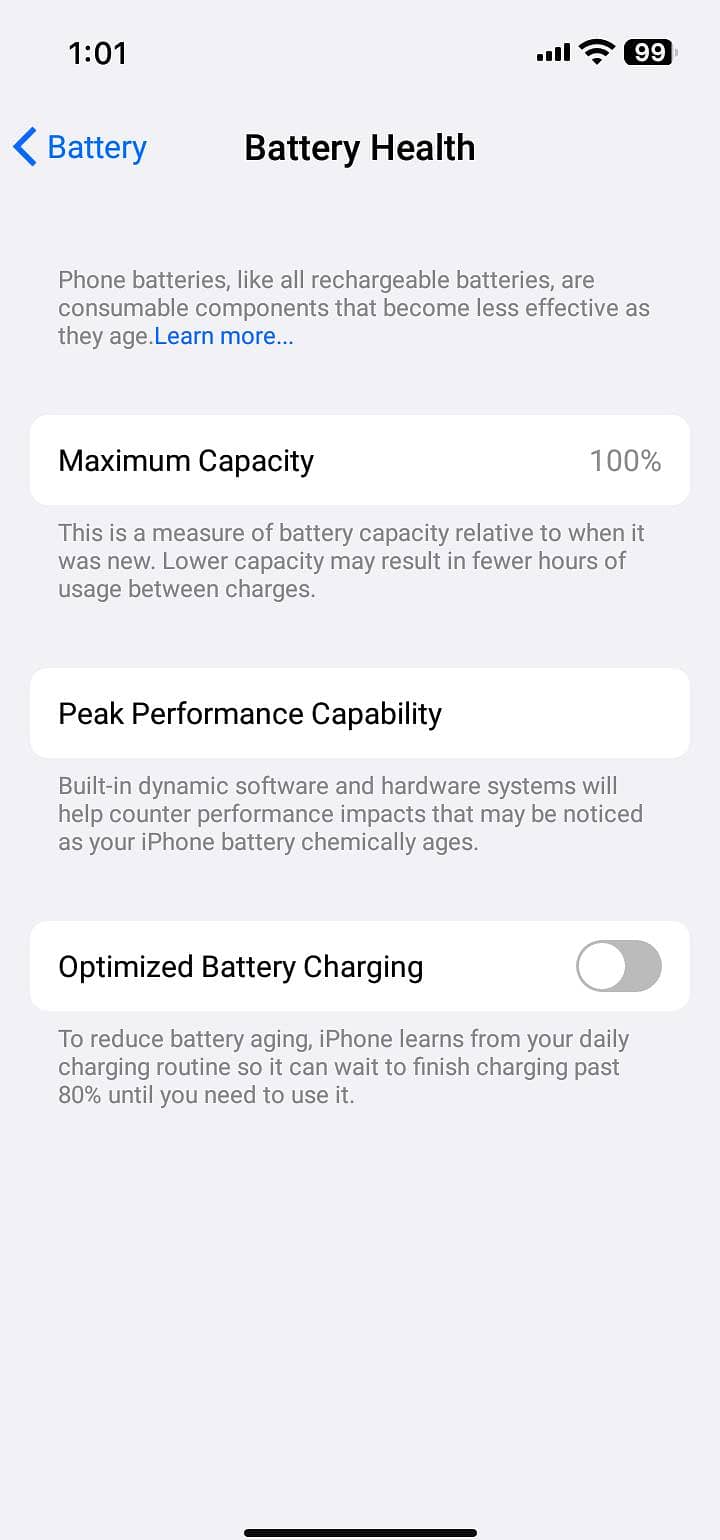Image resolution: width=720 pixels, height=1540 pixels.
Task: Tap the clock showing 1:01
Action: pyautogui.click(x=97, y=52)
